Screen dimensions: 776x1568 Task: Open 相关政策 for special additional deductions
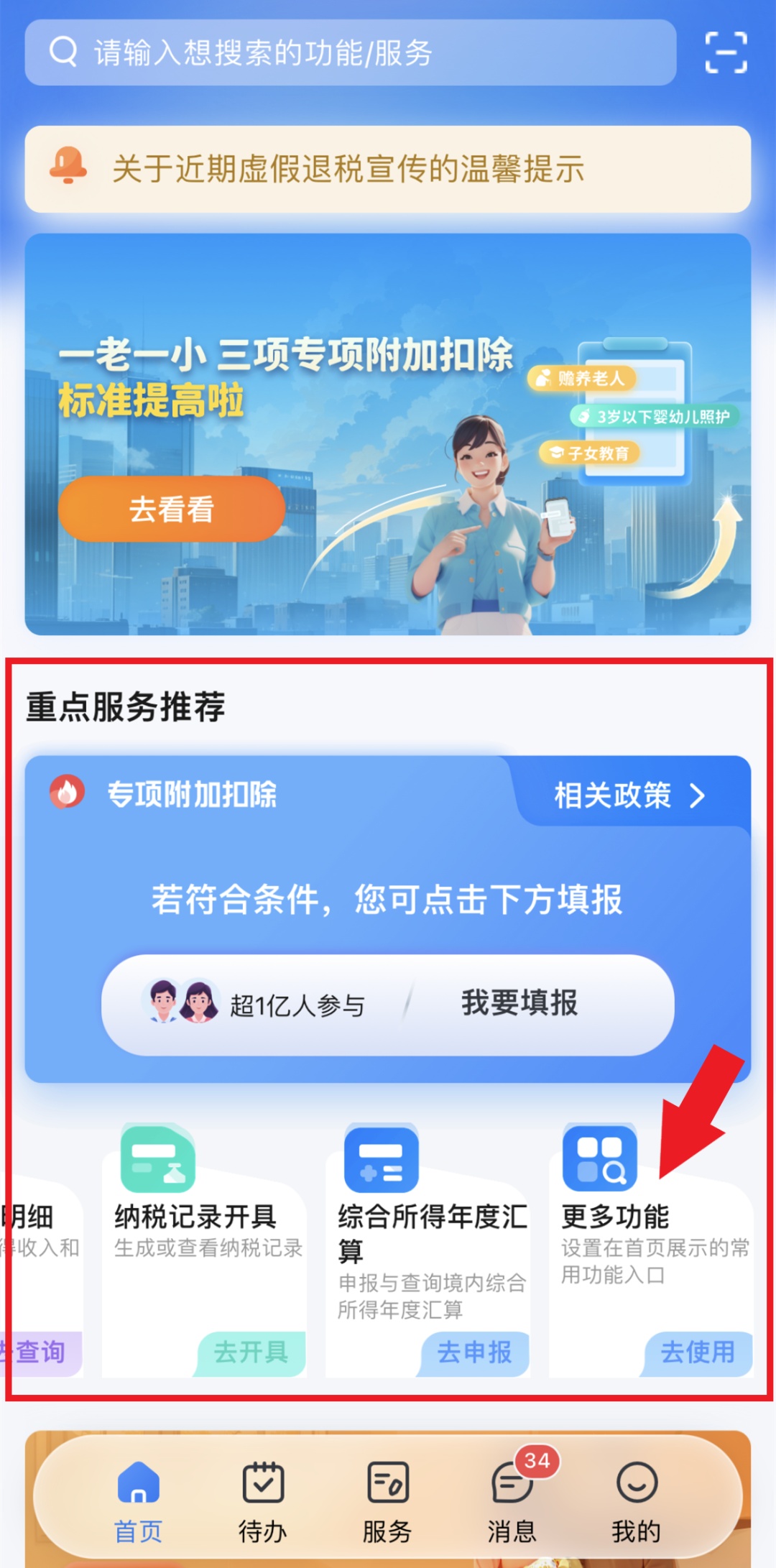coord(629,795)
